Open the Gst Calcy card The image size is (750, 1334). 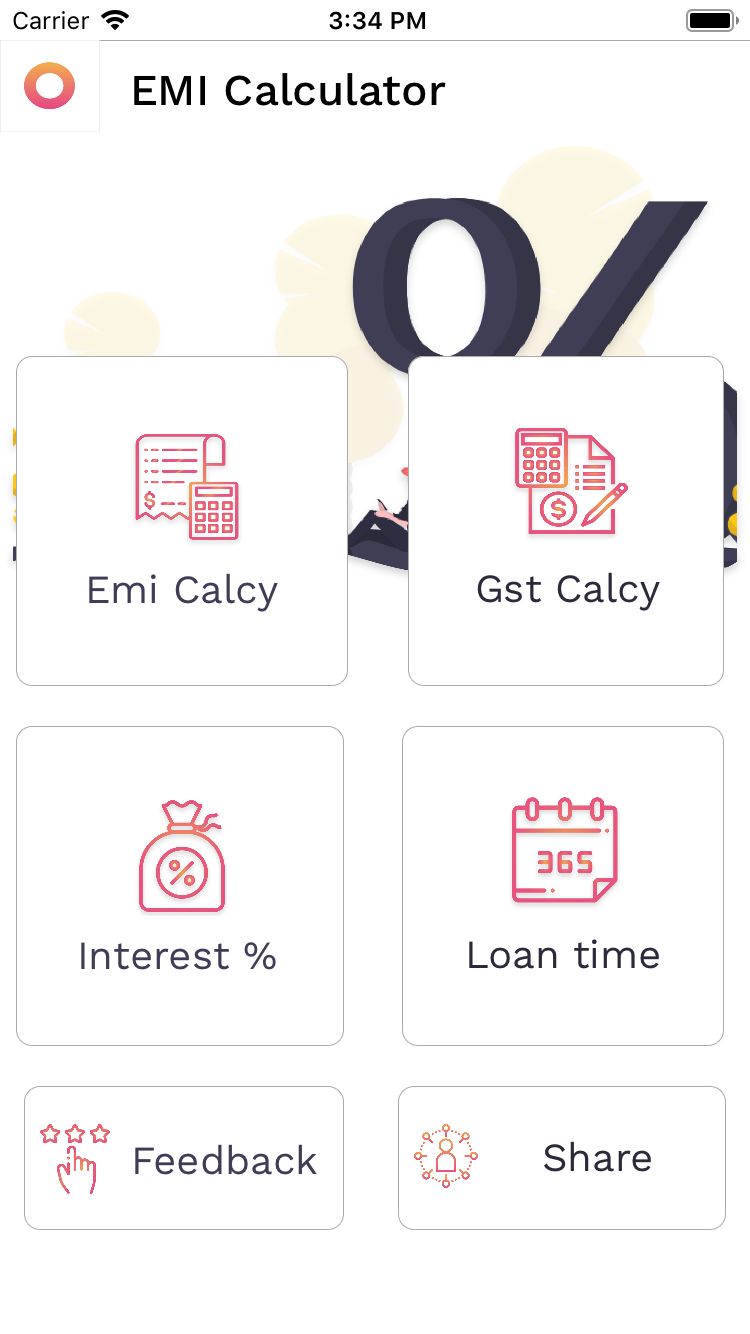(x=566, y=521)
